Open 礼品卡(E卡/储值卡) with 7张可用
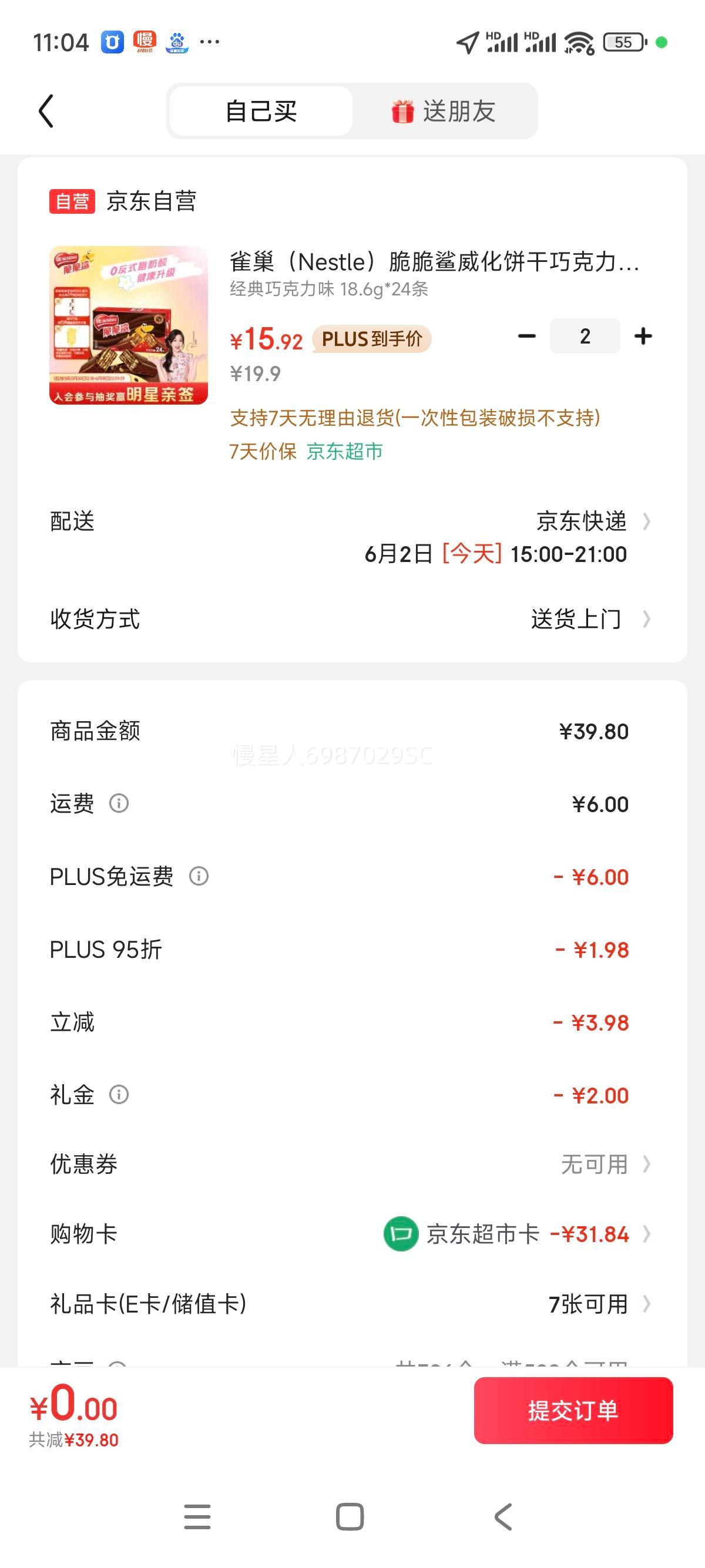 [351, 1304]
